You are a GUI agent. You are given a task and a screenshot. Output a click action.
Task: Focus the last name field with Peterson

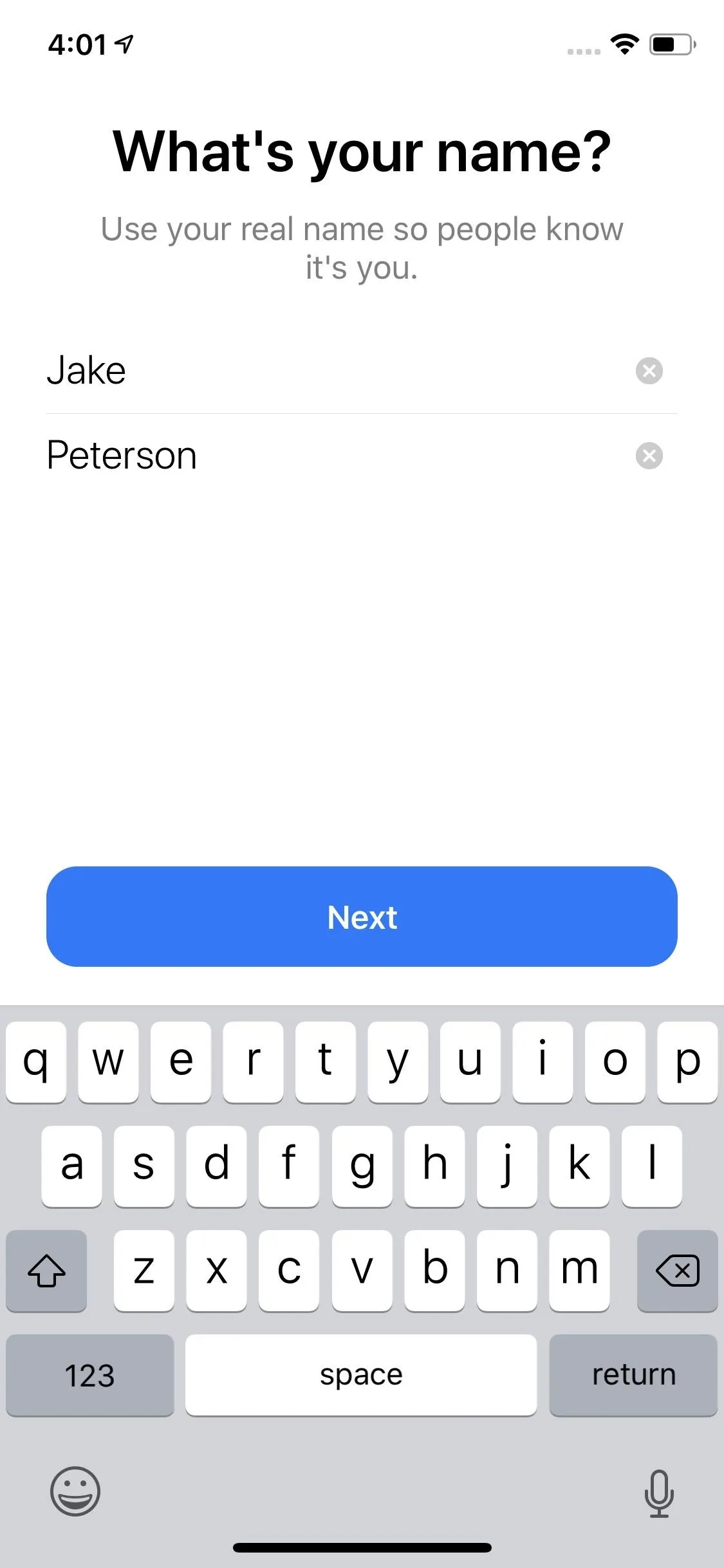pos(335,456)
